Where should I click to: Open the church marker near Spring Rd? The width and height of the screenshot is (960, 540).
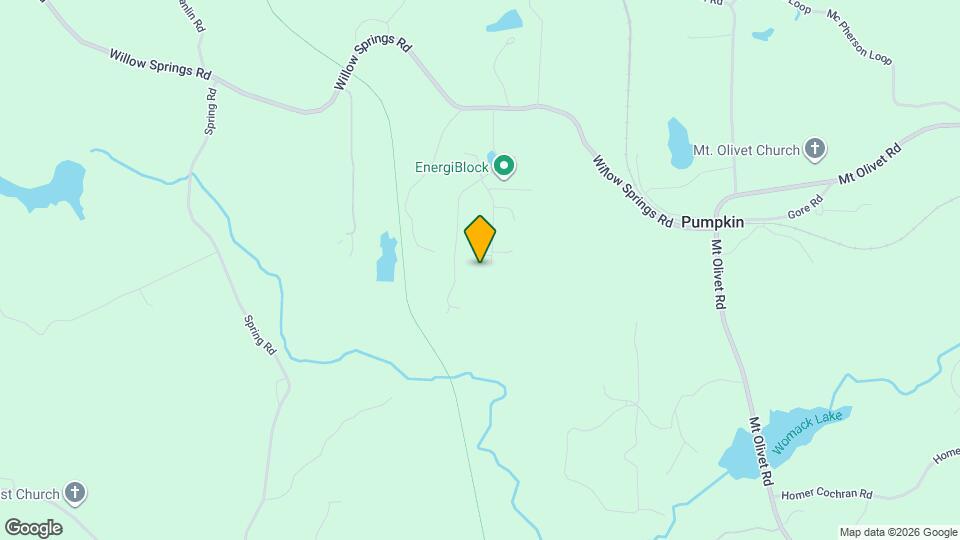pyautogui.click(x=74, y=492)
